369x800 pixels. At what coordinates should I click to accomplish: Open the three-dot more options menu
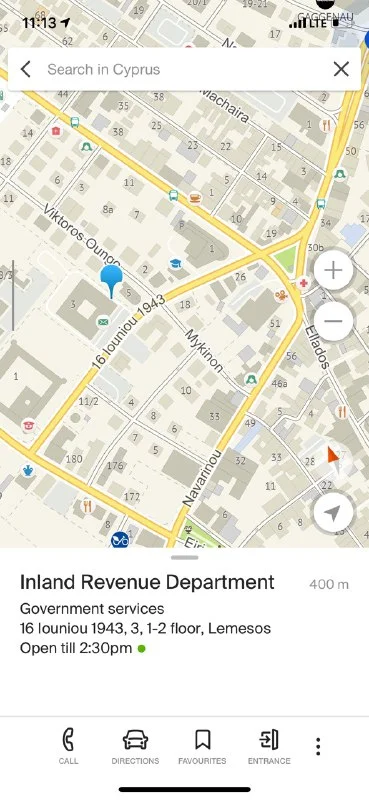click(x=318, y=746)
